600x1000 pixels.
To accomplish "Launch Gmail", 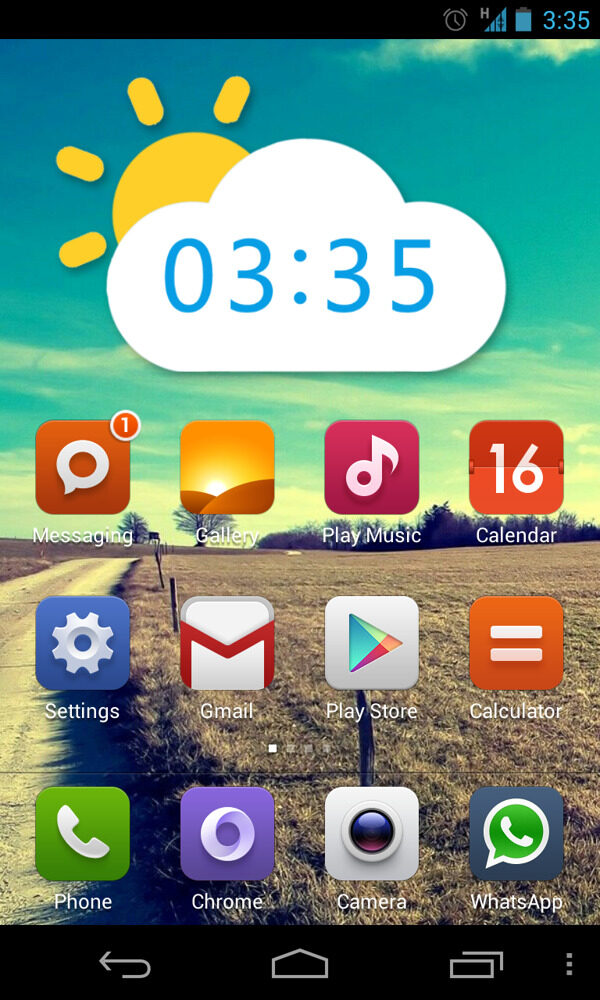I will tap(227, 644).
